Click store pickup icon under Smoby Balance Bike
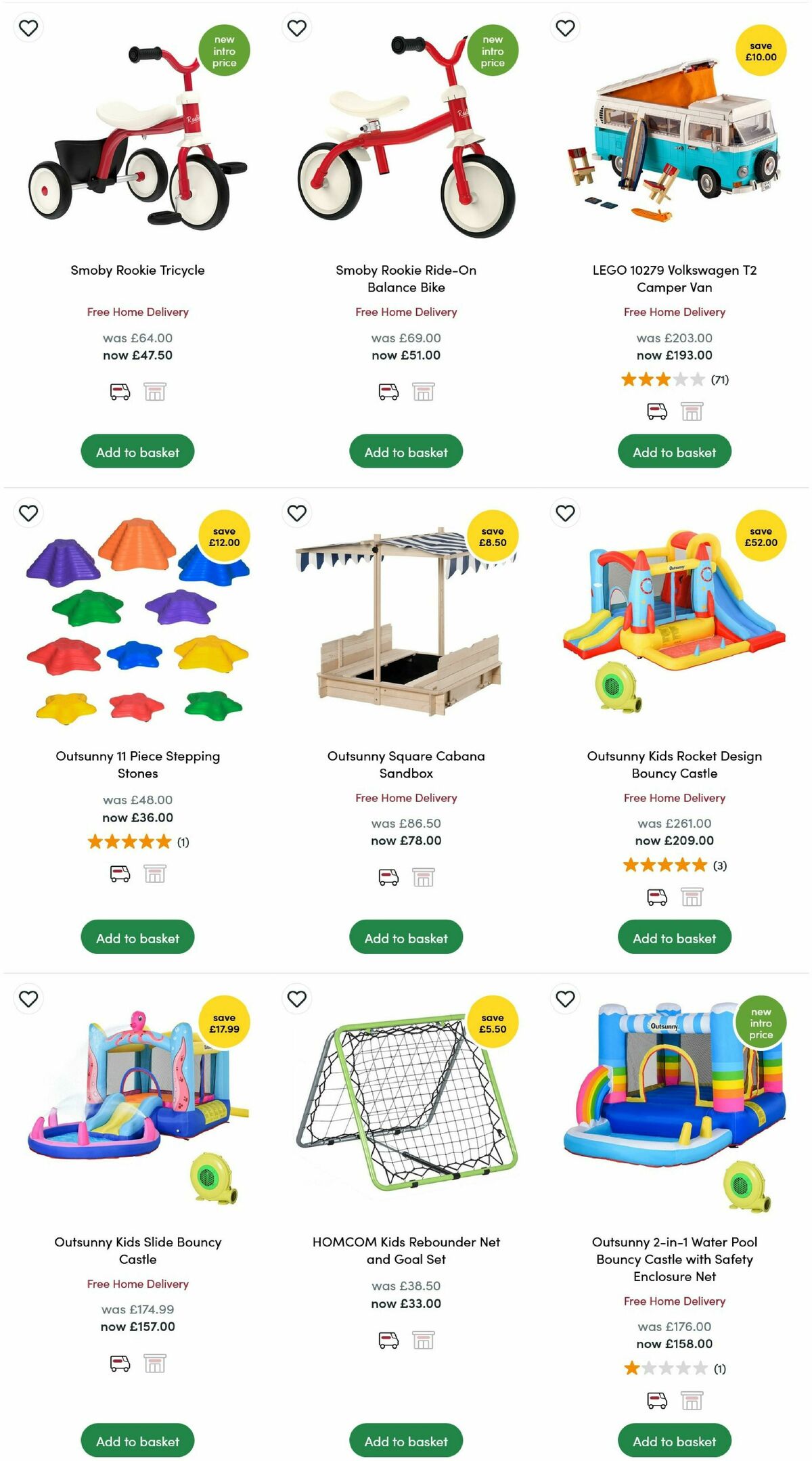 click(x=424, y=390)
